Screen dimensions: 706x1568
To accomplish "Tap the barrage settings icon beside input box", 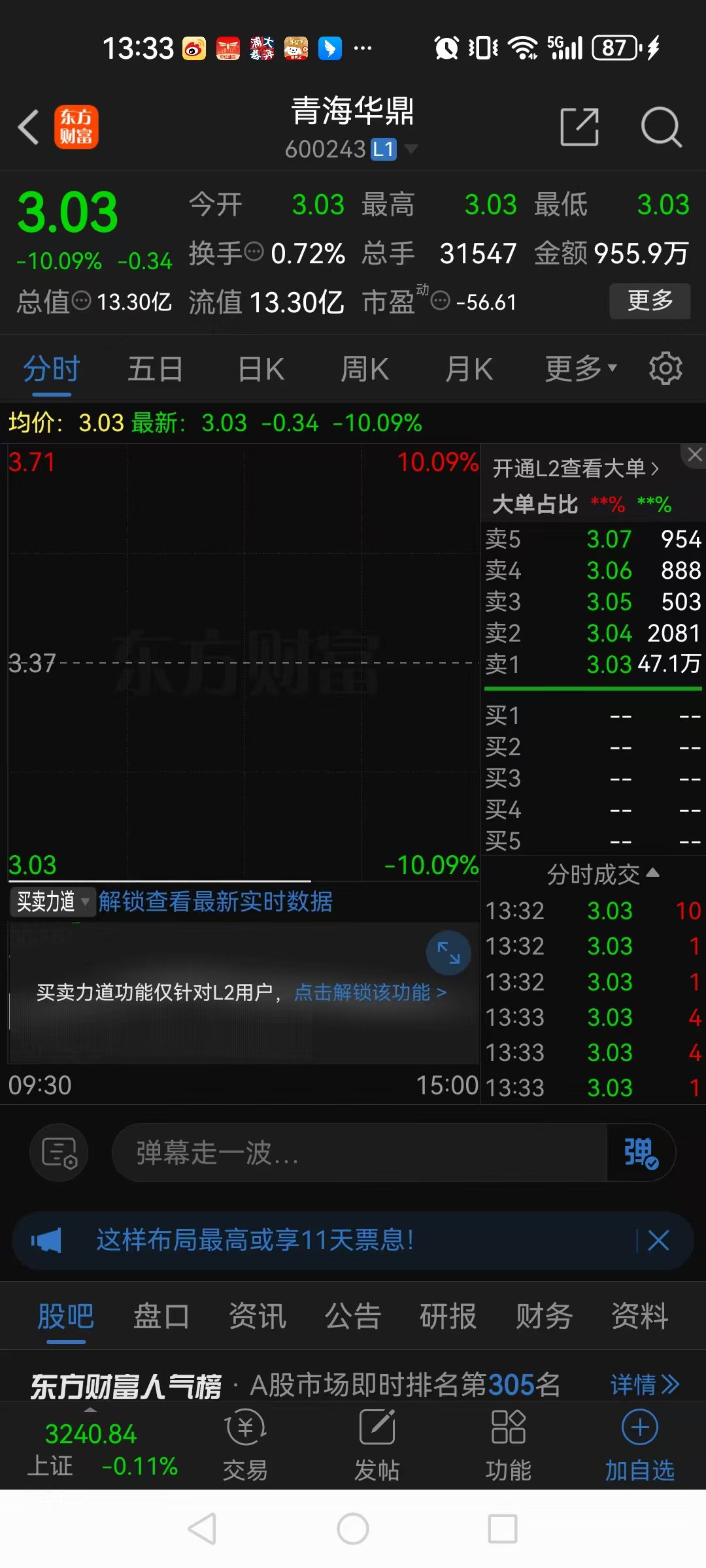I will tap(58, 1152).
